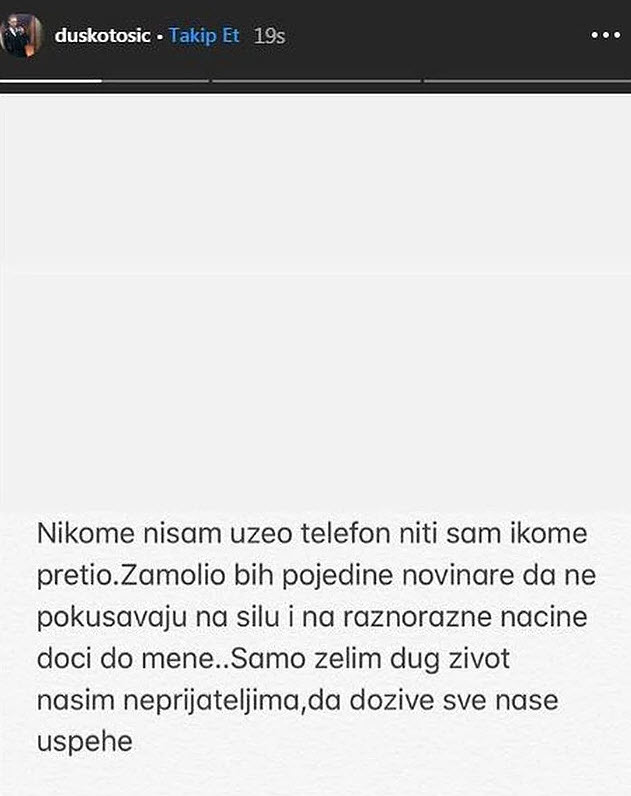Viewport: 631px width, 796px height.
Task: Open duskotosic's profile picture
Action: pyautogui.click(x=22, y=35)
